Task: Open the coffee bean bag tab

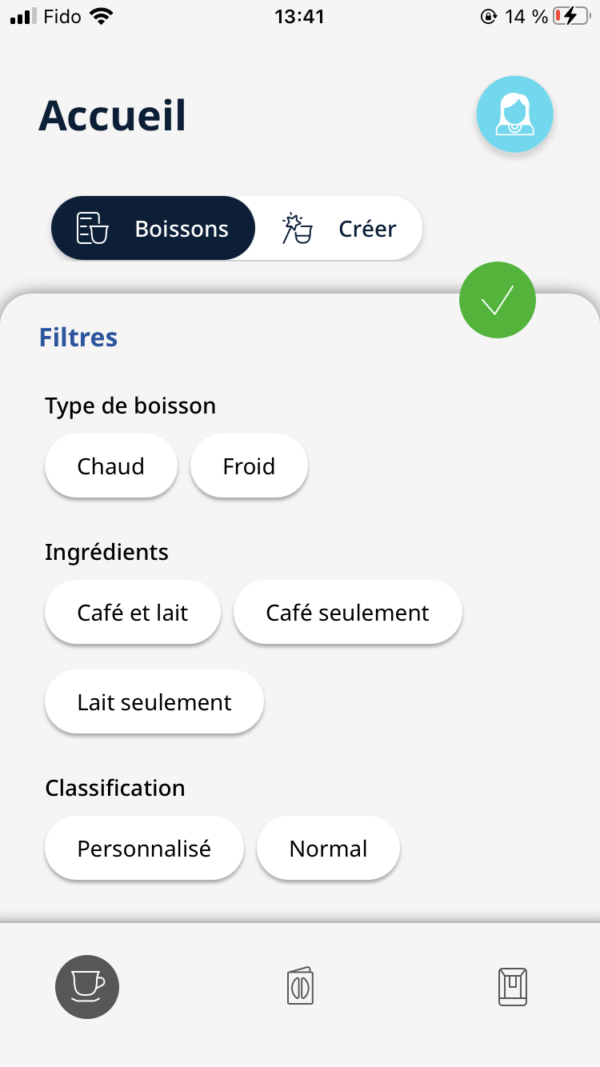Action: 300,987
